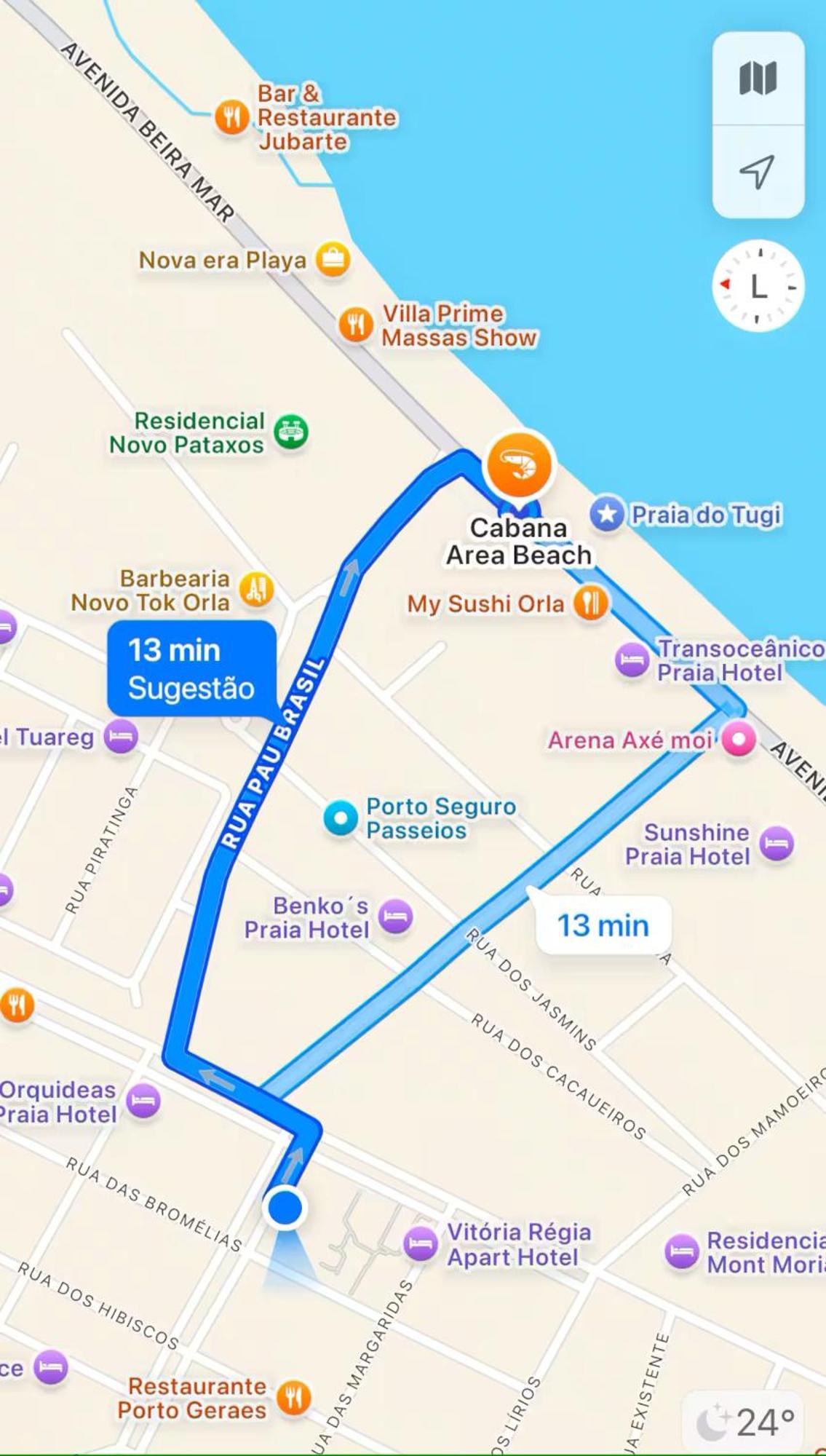The width and height of the screenshot is (826, 1456).
Task: Tap Vitória Régia Apart Hotel marker
Action: [421, 1243]
